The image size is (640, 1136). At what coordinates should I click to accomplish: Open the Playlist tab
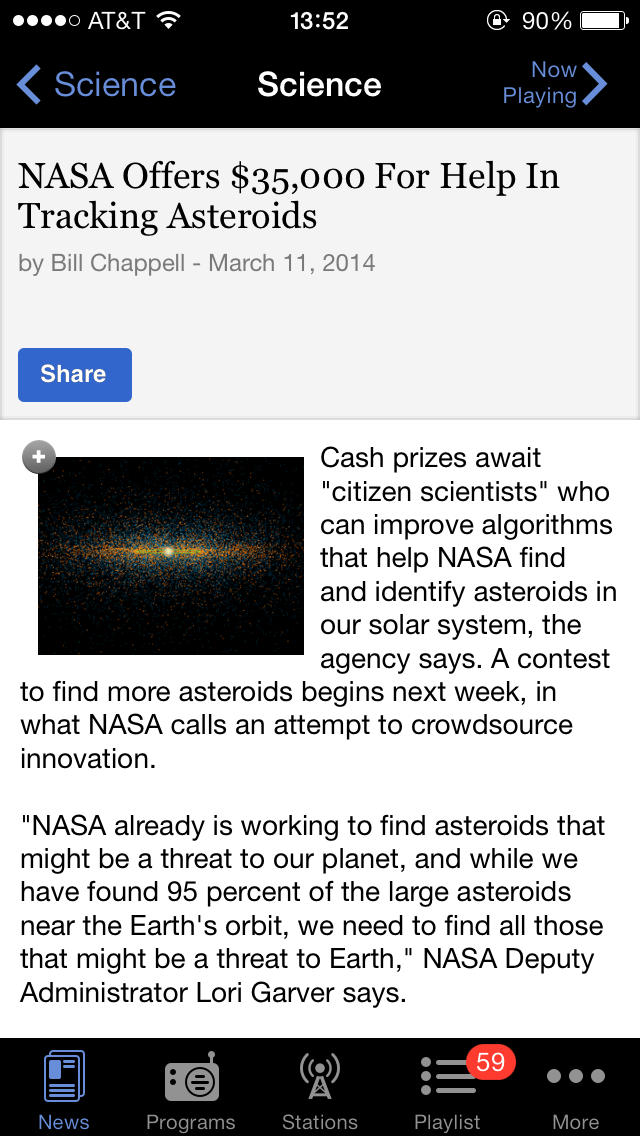tap(448, 1089)
